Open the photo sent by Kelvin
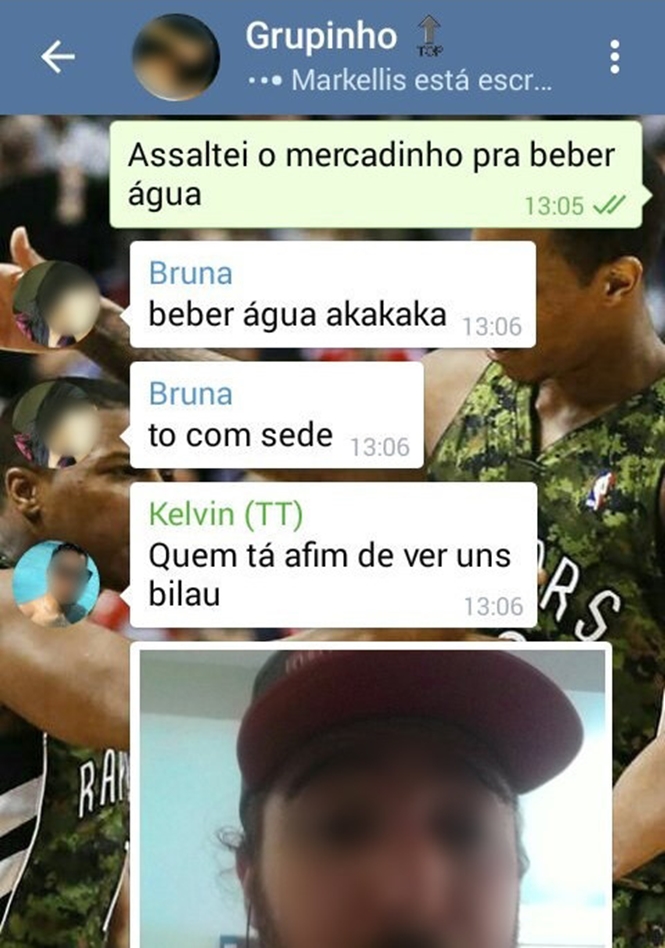The image size is (665, 948). pyautogui.click(x=374, y=798)
